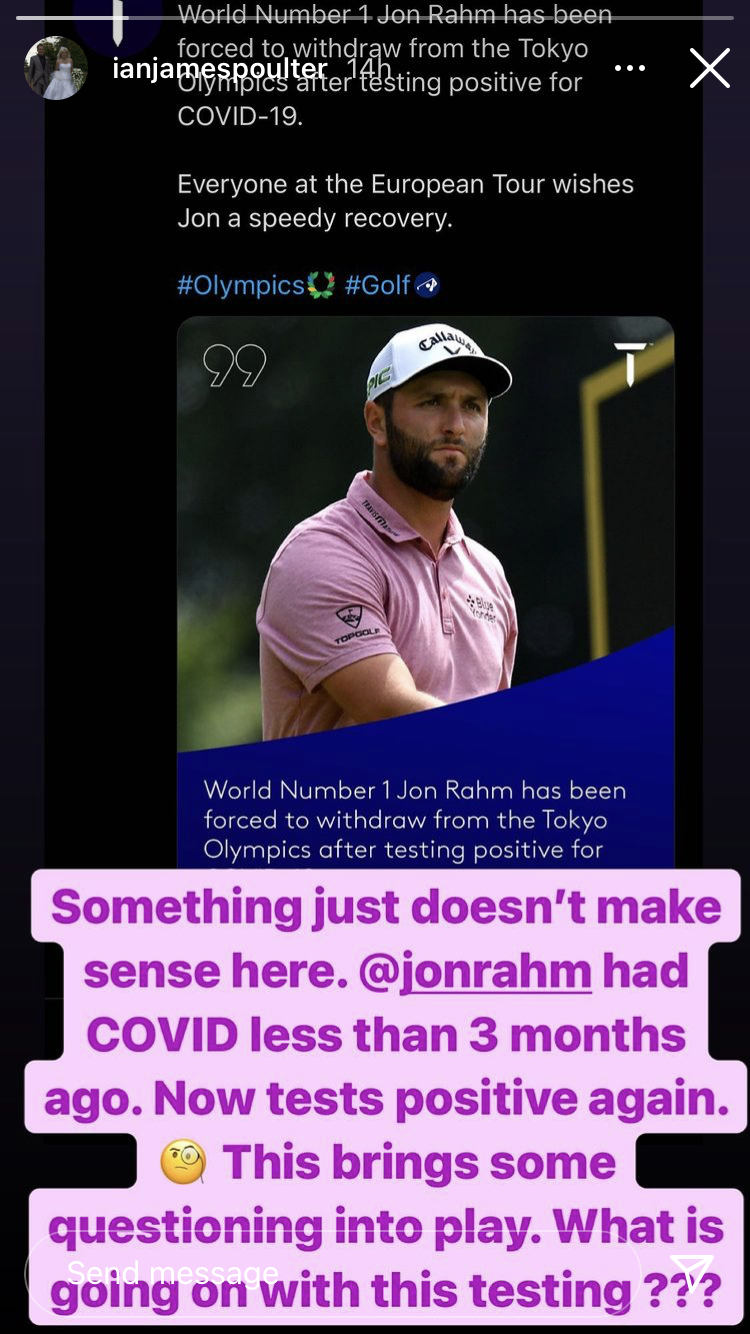
Task: Open the @jonrahm mention
Action: tap(495, 971)
